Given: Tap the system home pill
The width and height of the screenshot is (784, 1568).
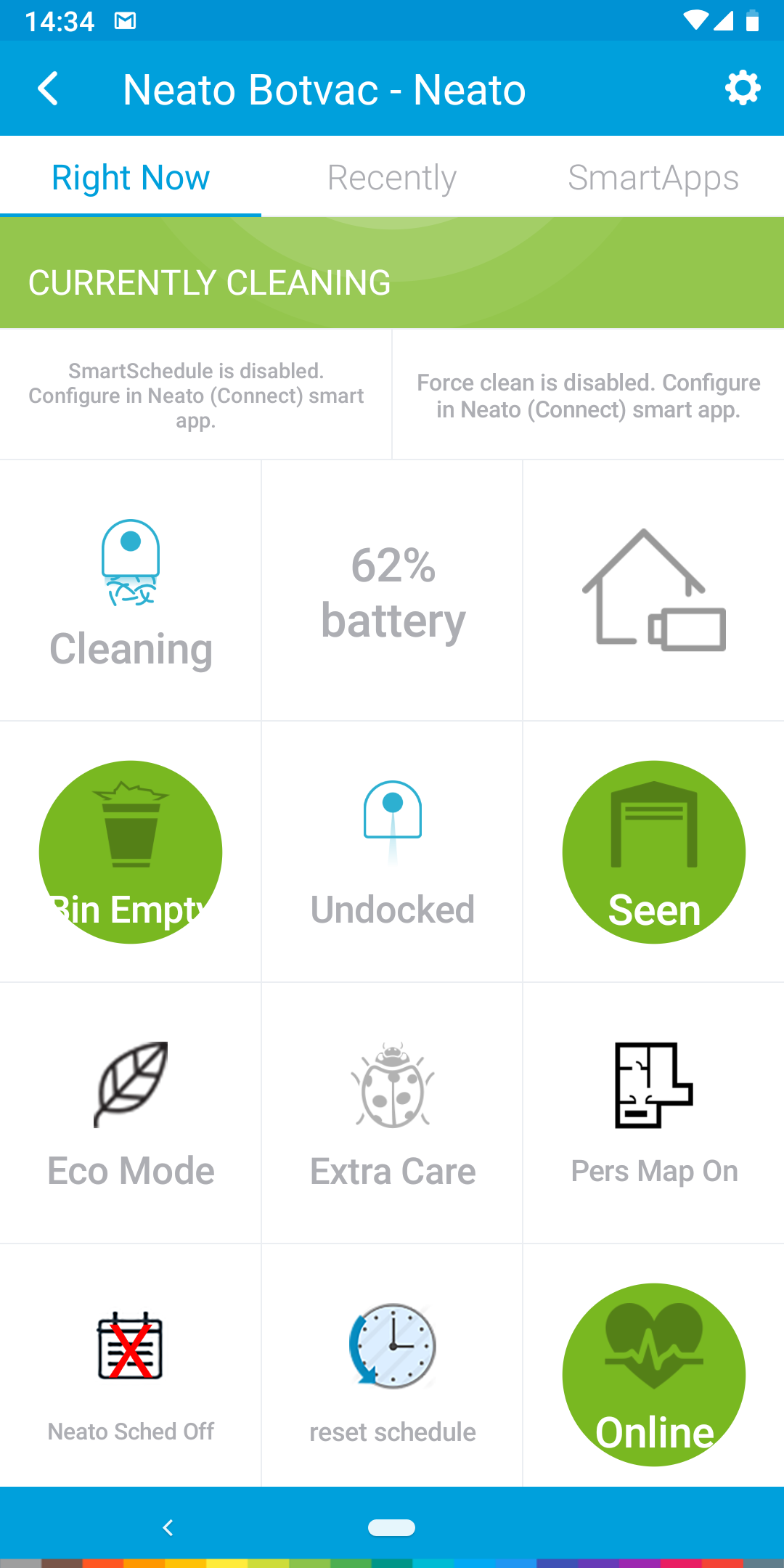Looking at the screenshot, I should click(392, 1527).
